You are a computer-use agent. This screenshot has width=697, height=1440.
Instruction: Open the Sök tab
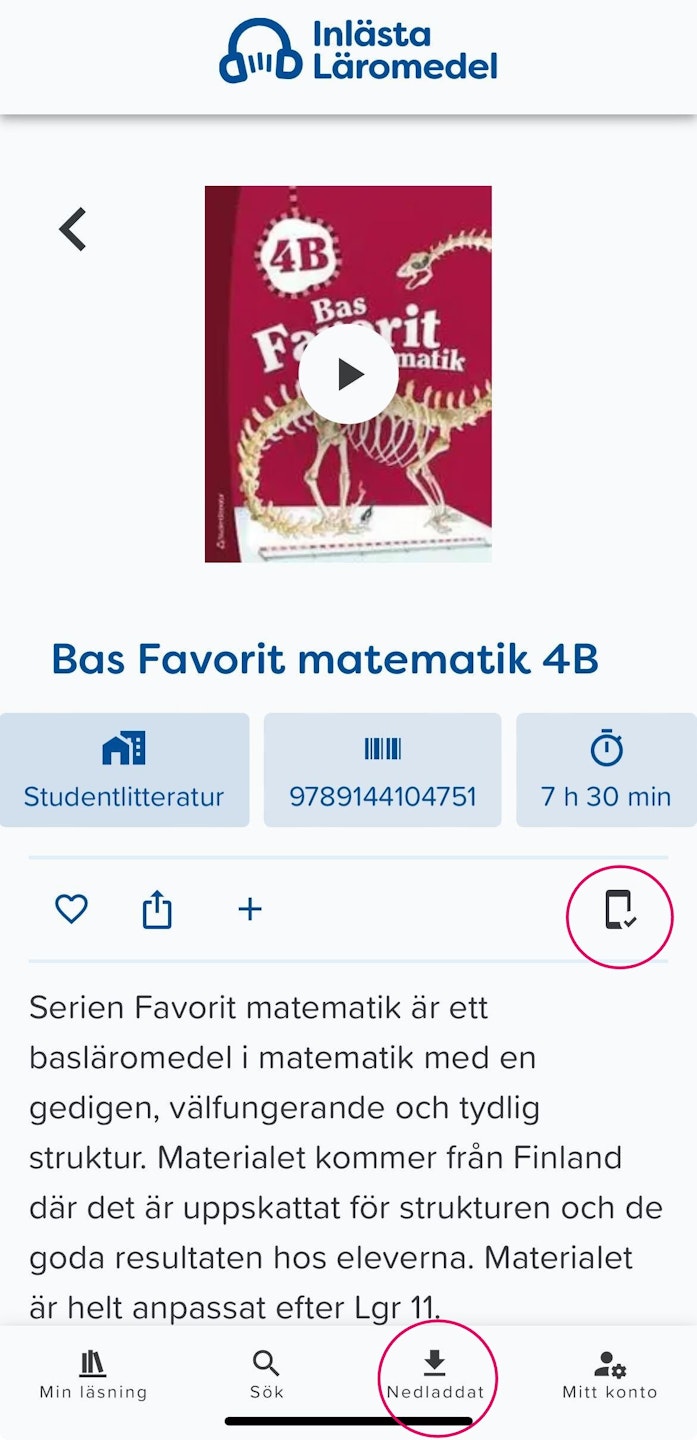coord(267,1375)
